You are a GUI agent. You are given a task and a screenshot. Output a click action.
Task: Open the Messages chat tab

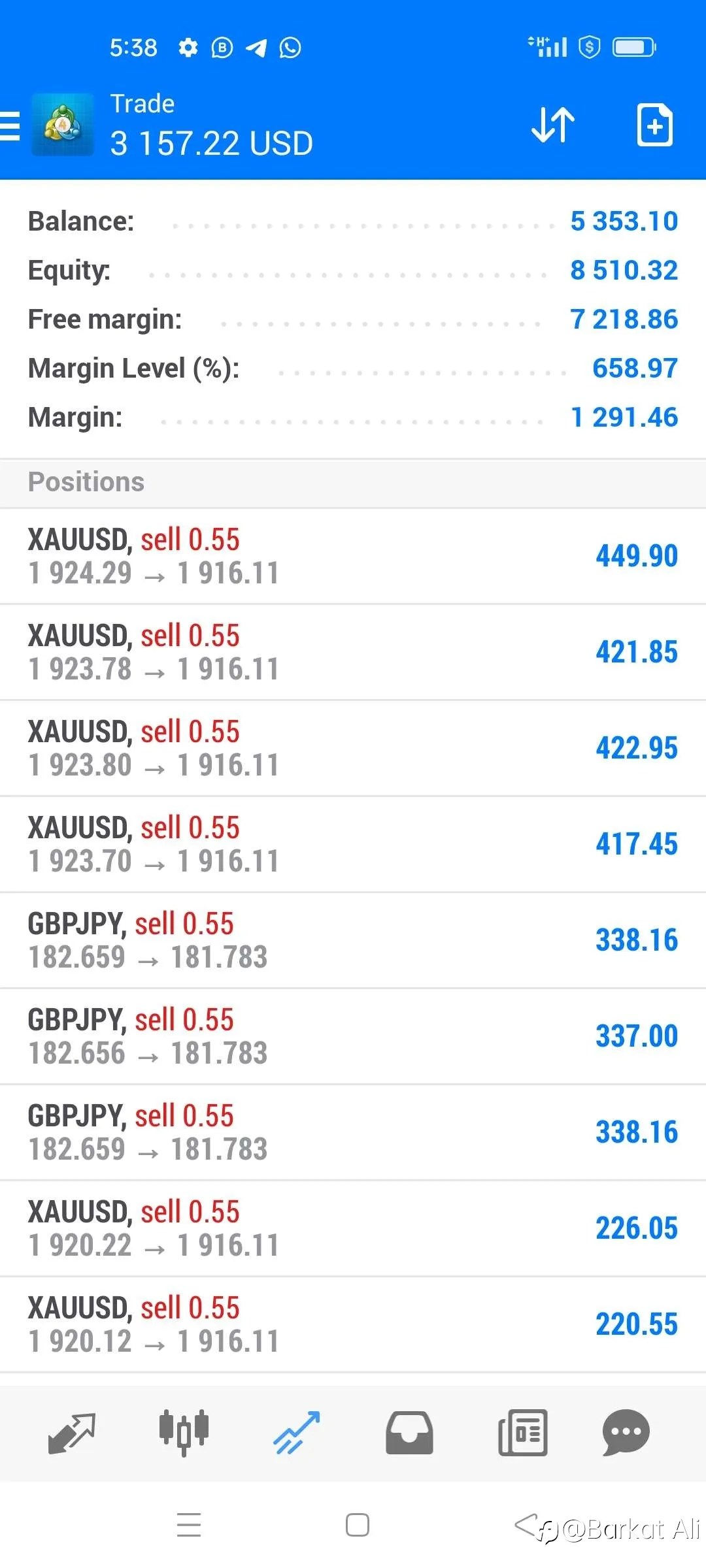pos(626,1433)
